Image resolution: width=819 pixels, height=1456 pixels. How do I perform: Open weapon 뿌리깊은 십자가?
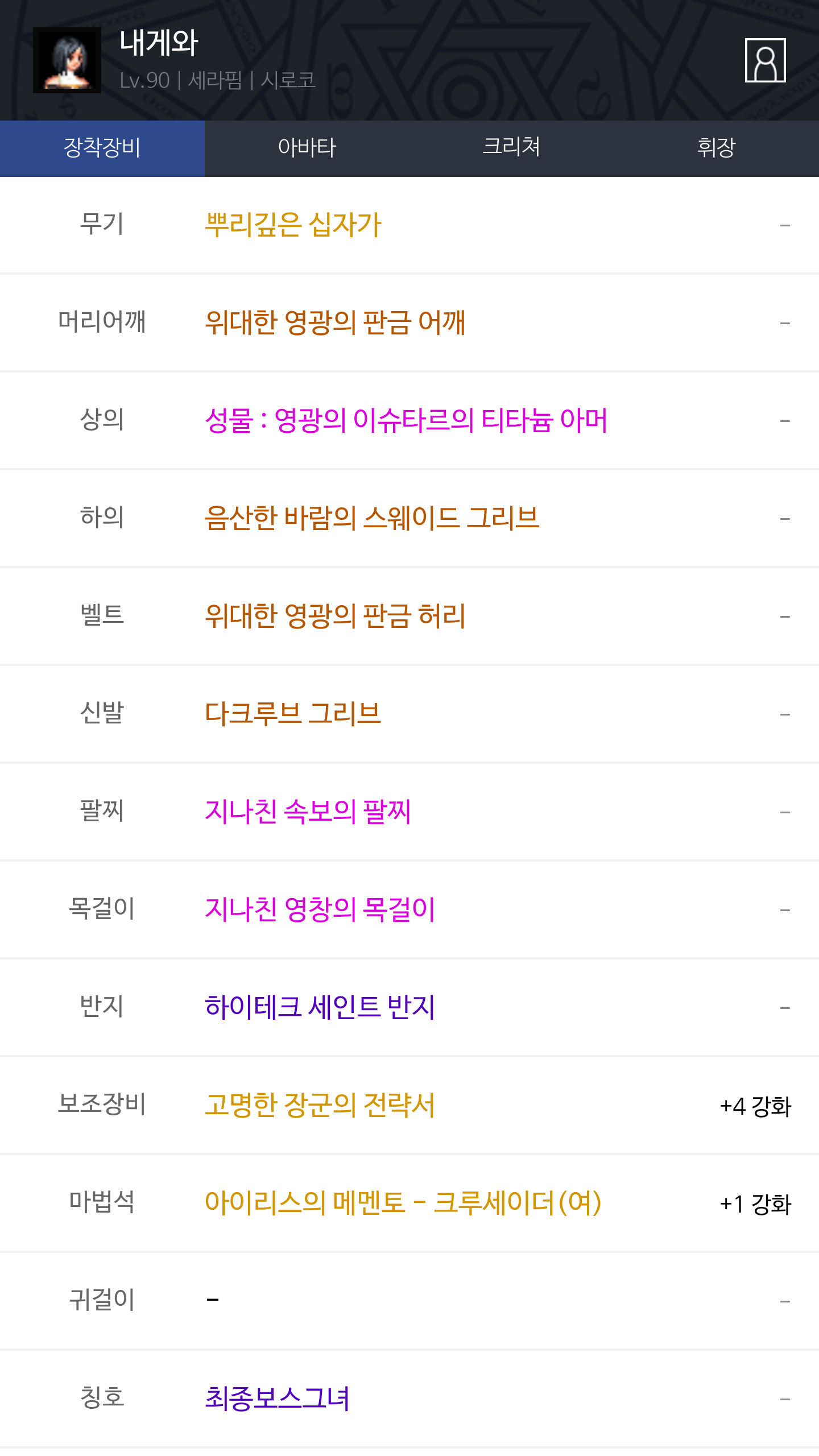click(x=293, y=225)
